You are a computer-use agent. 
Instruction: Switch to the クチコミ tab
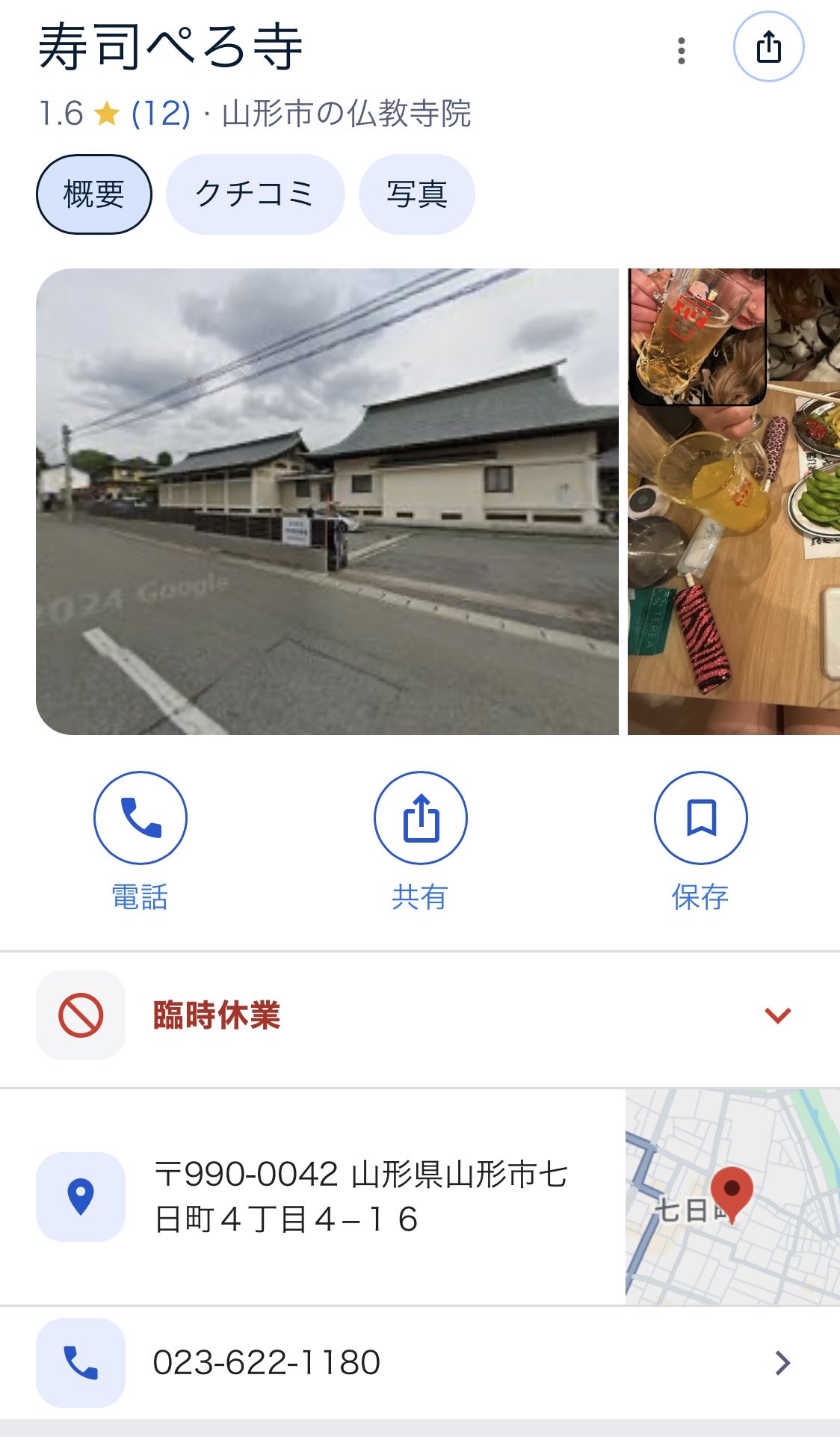click(255, 194)
